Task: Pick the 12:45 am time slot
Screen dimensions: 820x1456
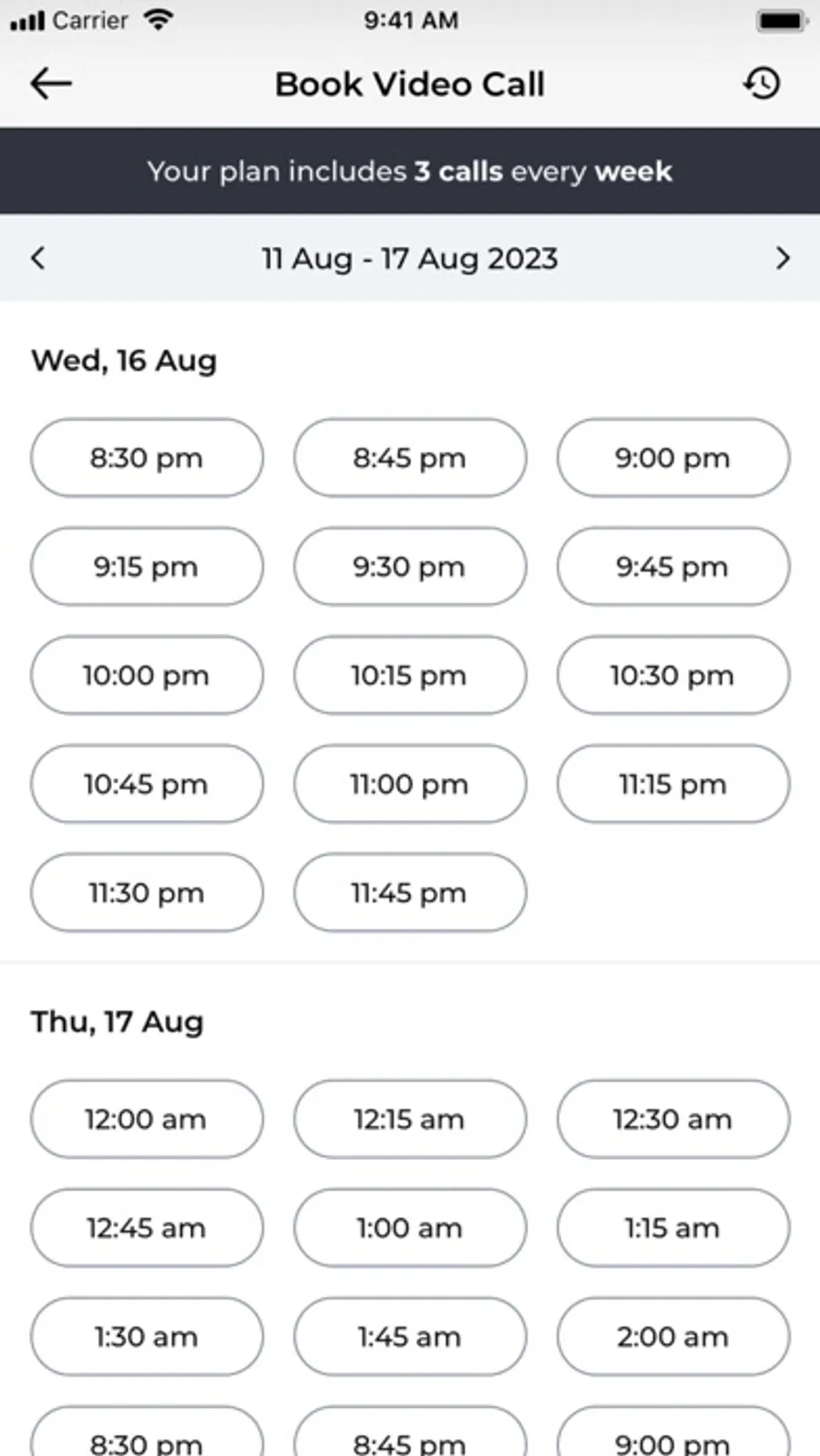Action: pos(147,1227)
